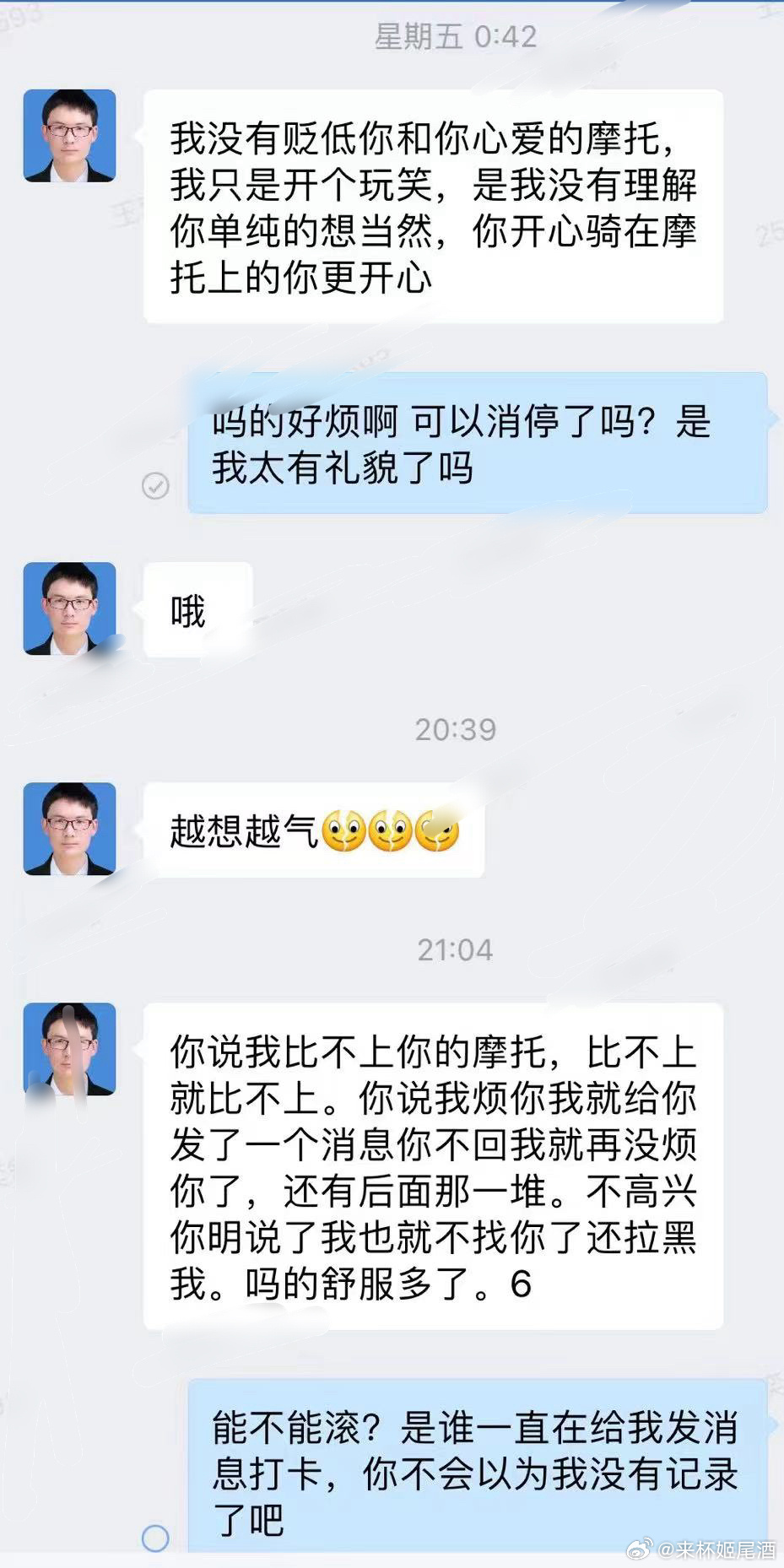Tap the avatar next to "越想越气" message
Screen dimensions: 784x1568
point(69,829)
